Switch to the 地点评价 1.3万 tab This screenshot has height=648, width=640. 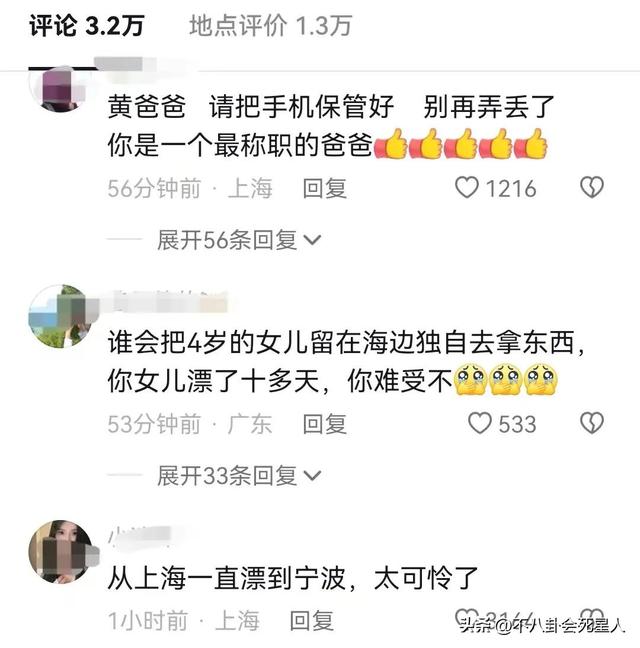click(x=270, y=26)
